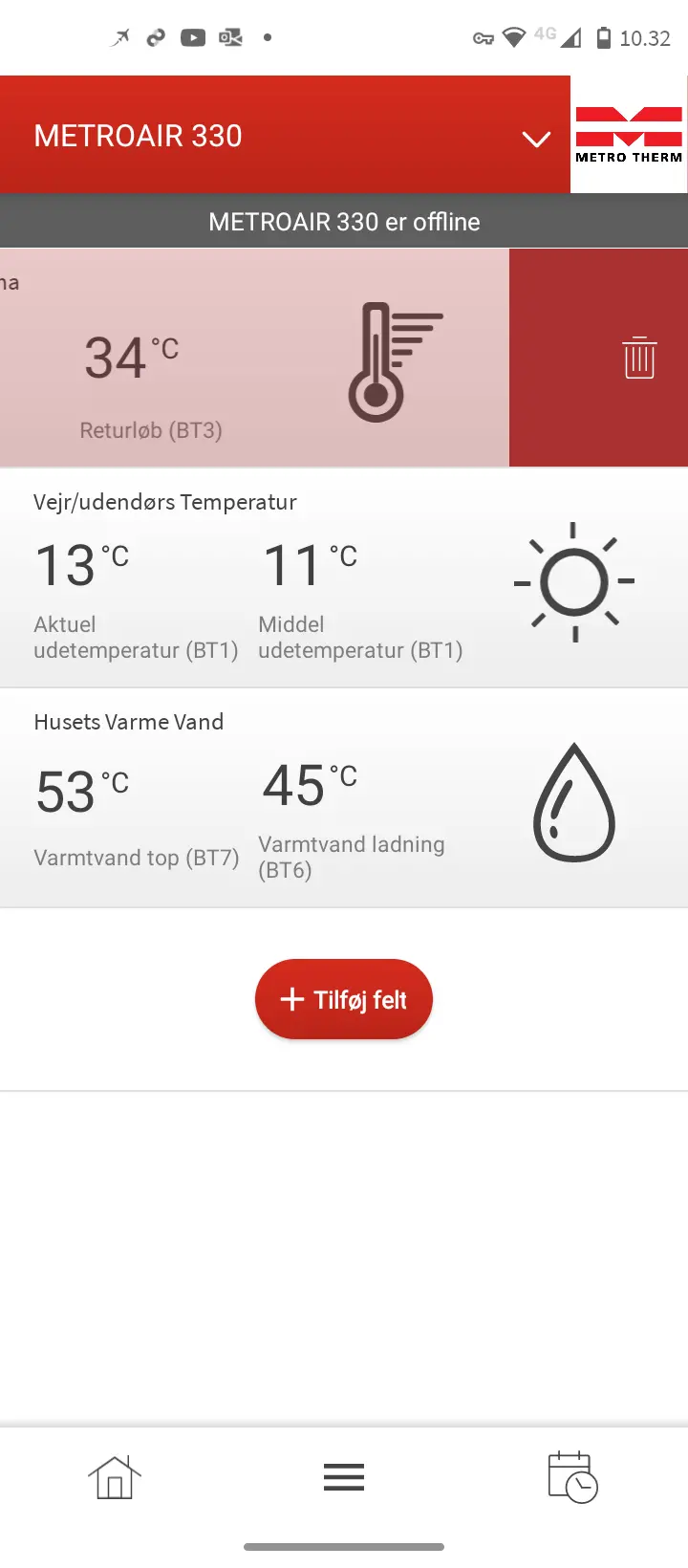The image size is (688, 1568).
Task: Expand the METROAIR 330 device dropdown
Action: coord(536,139)
